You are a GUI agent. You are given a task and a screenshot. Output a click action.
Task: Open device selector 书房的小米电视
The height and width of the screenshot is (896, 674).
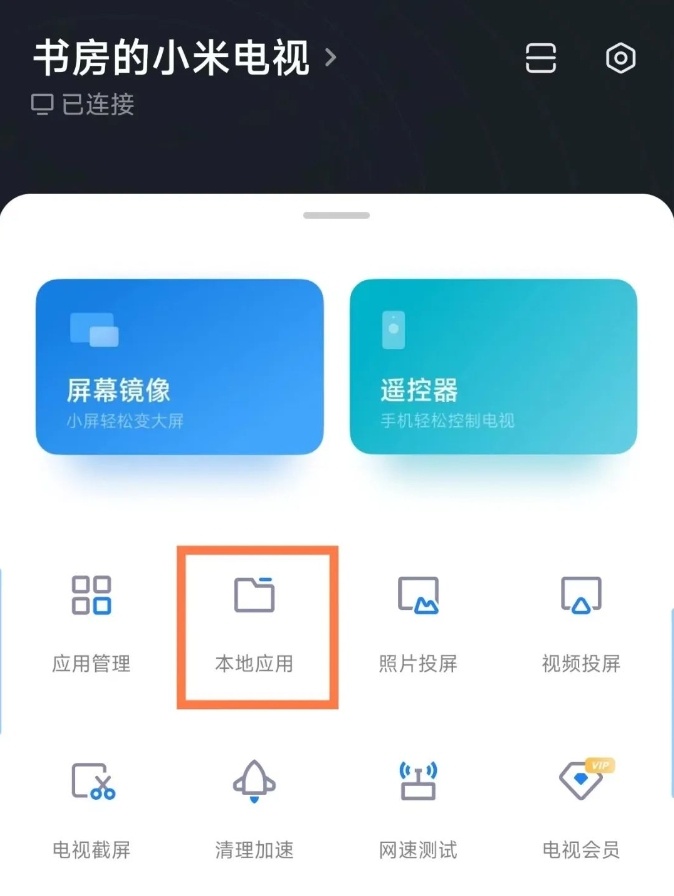click(185, 59)
